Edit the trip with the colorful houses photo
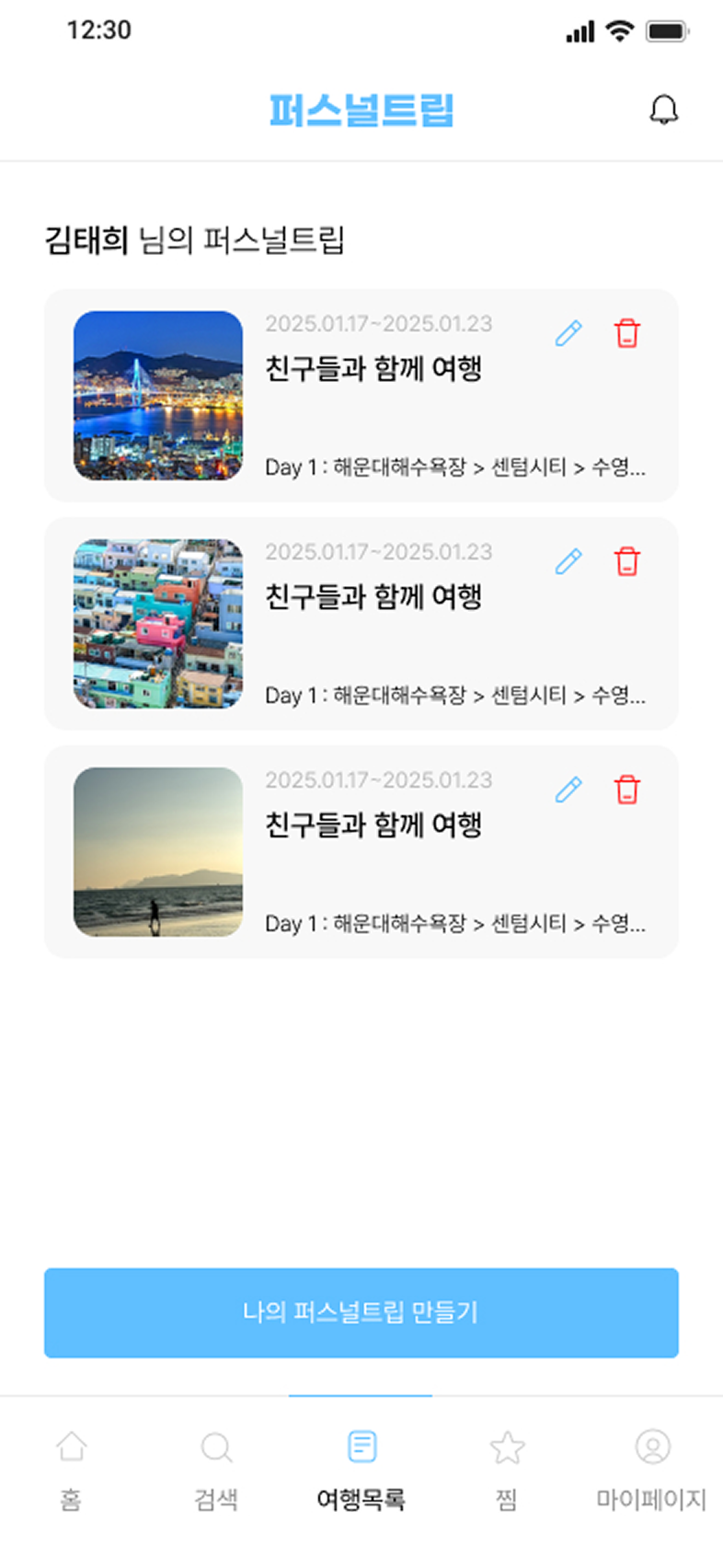Image resolution: width=723 pixels, height=1568 pixels. [x=568, y=561]
